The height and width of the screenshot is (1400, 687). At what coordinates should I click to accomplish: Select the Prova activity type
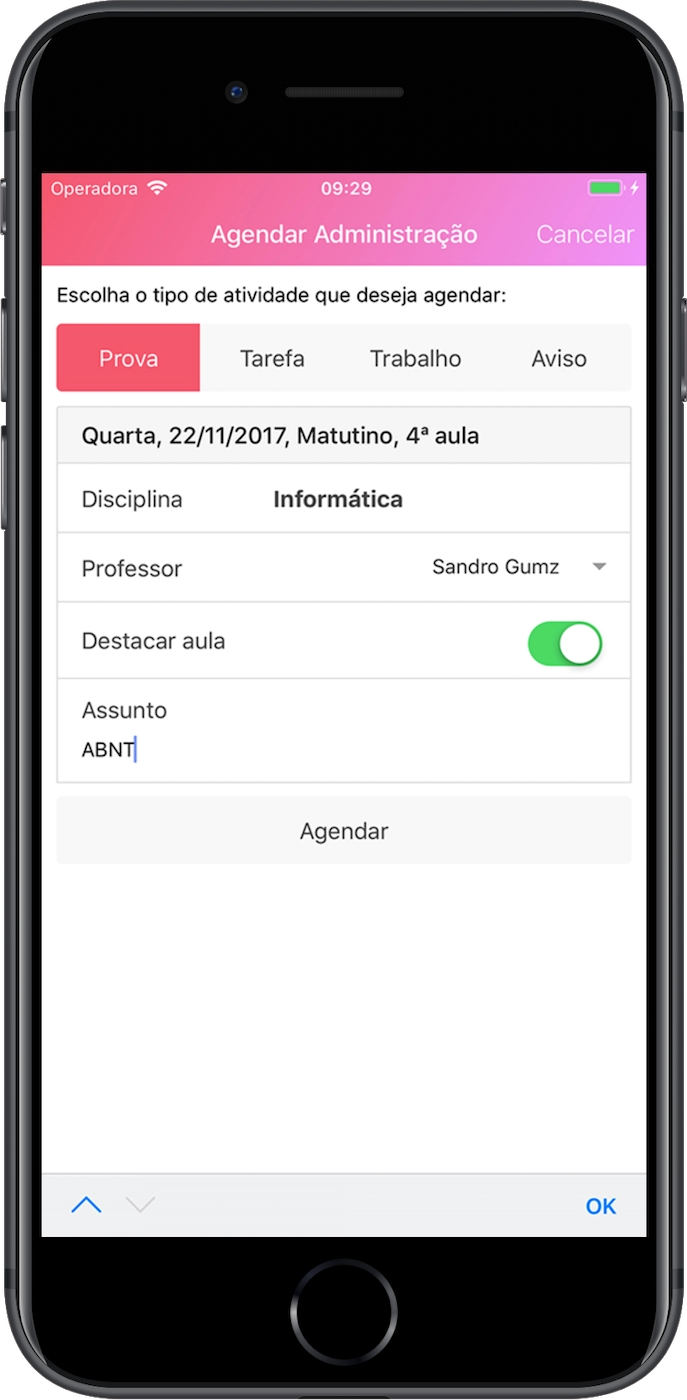[x=129, y=358]
